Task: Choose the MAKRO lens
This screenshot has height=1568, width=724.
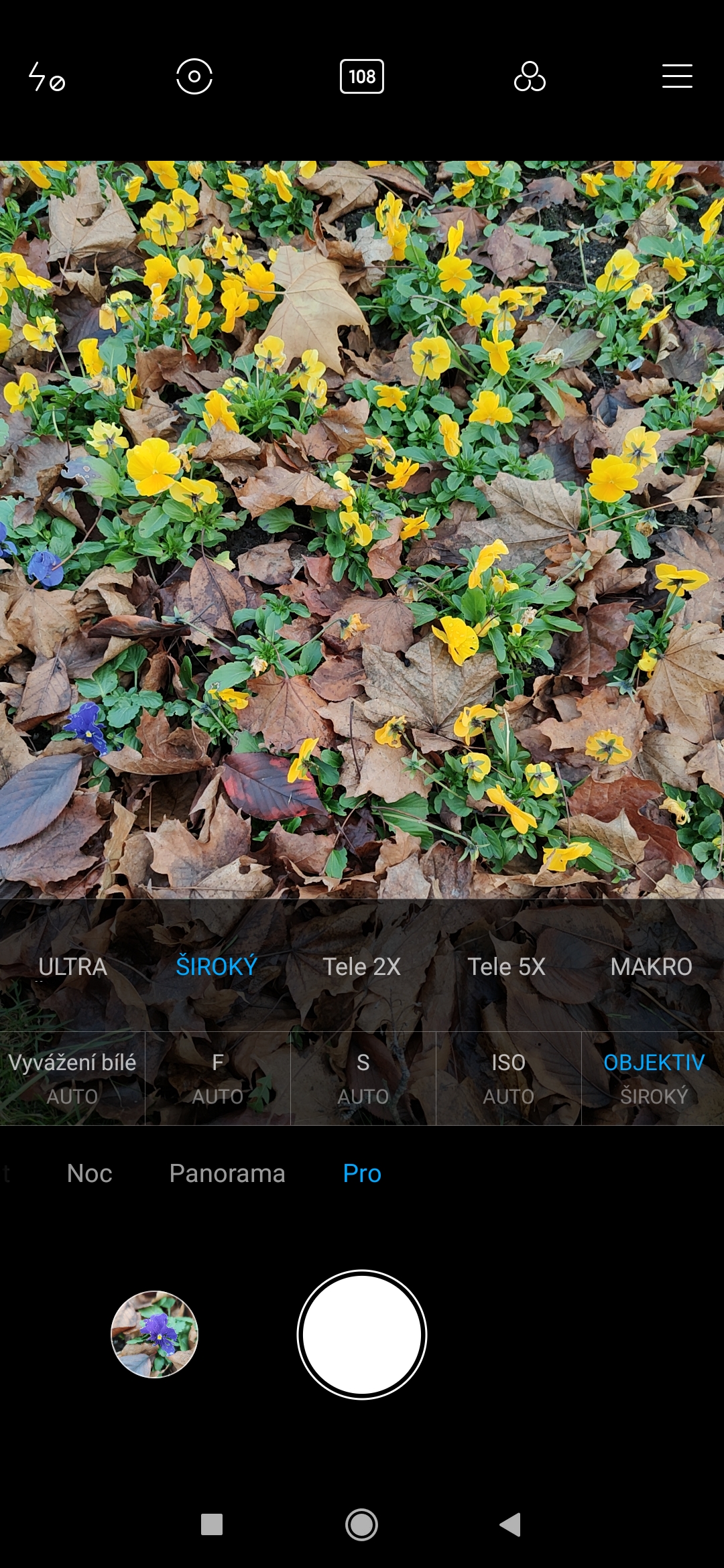Action: pyautogui.click(x=652, y=966)
